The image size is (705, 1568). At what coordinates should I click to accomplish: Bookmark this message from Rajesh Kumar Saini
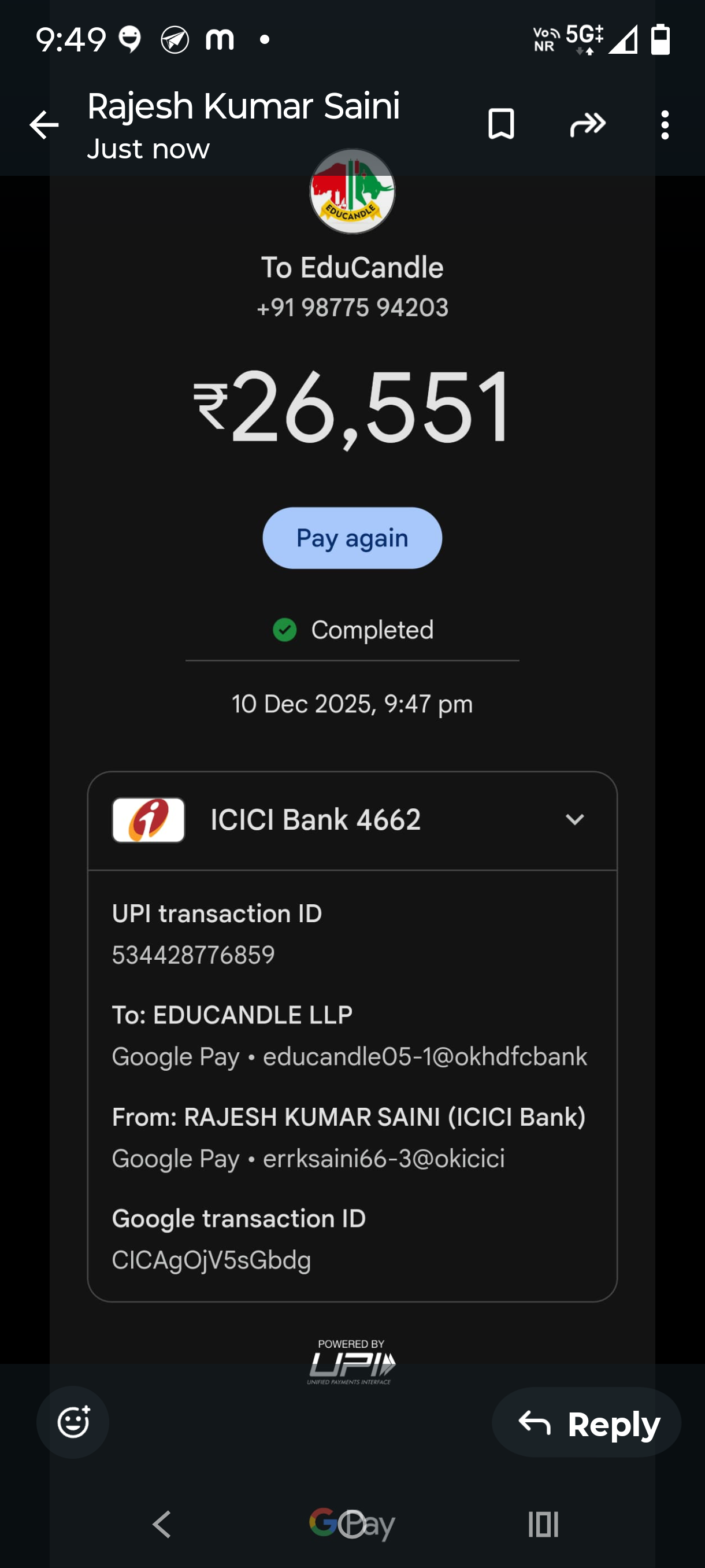[x=500, y=125]
